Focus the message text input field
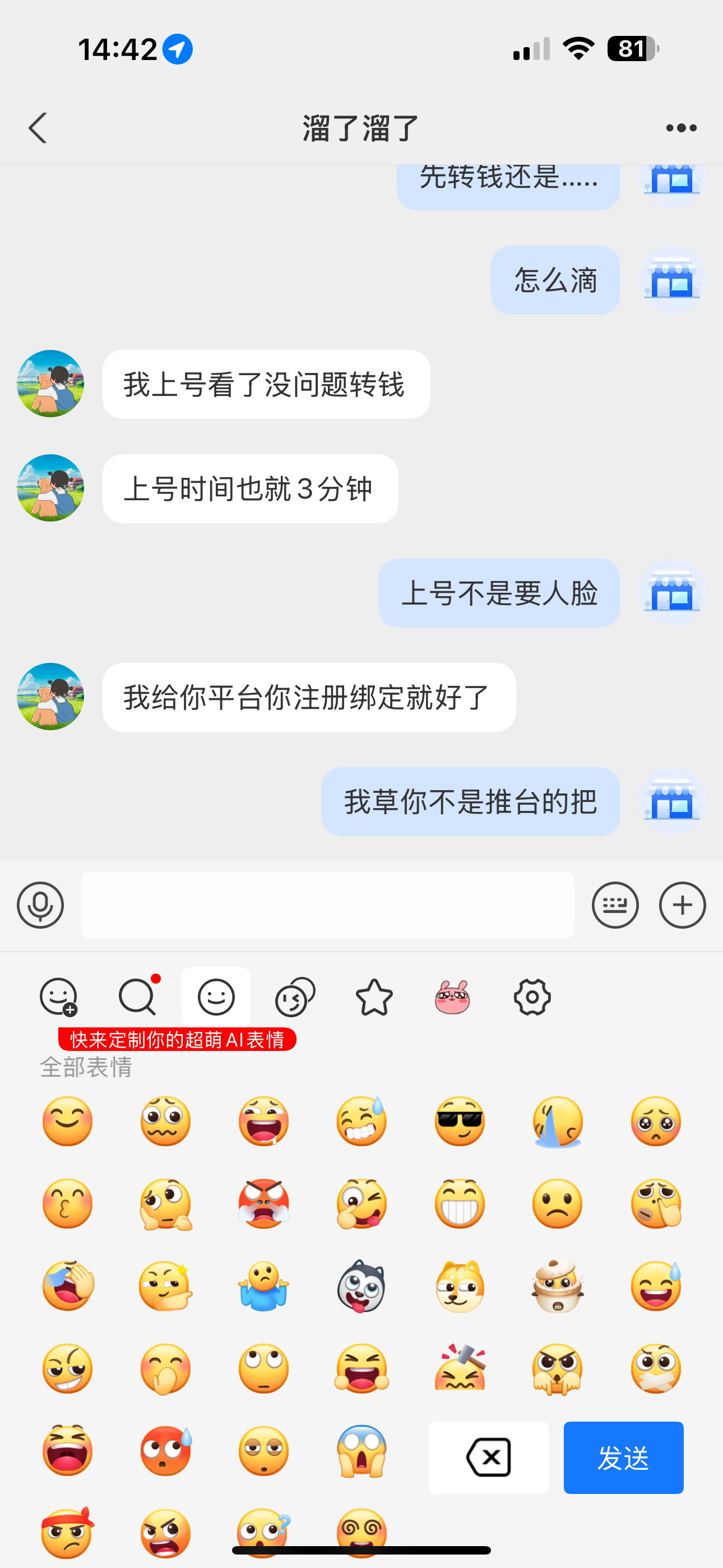723x1568 pixels. tap(327, 905)
